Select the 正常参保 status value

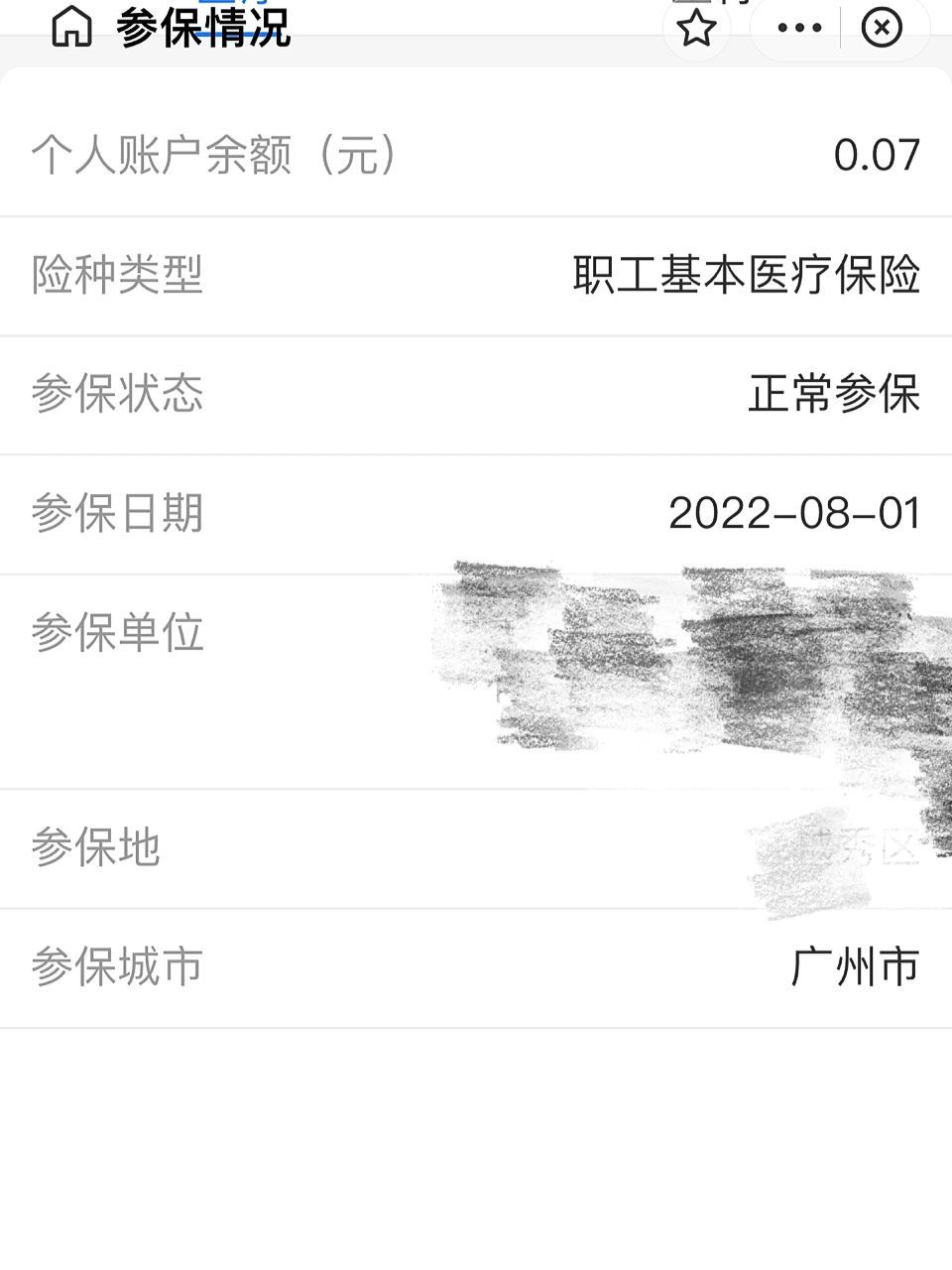833,395
